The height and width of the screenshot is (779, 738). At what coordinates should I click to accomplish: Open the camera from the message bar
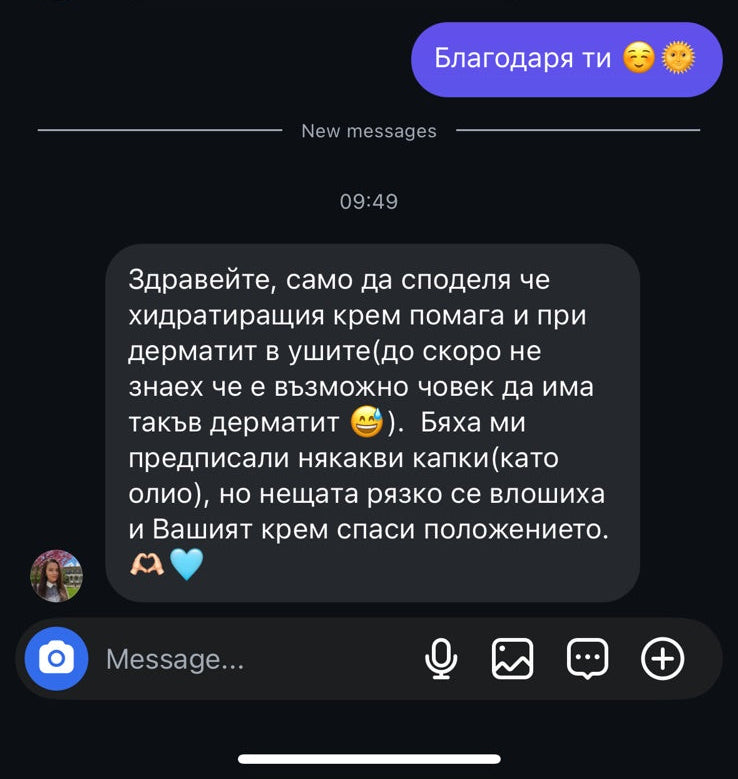pos(56,659)
